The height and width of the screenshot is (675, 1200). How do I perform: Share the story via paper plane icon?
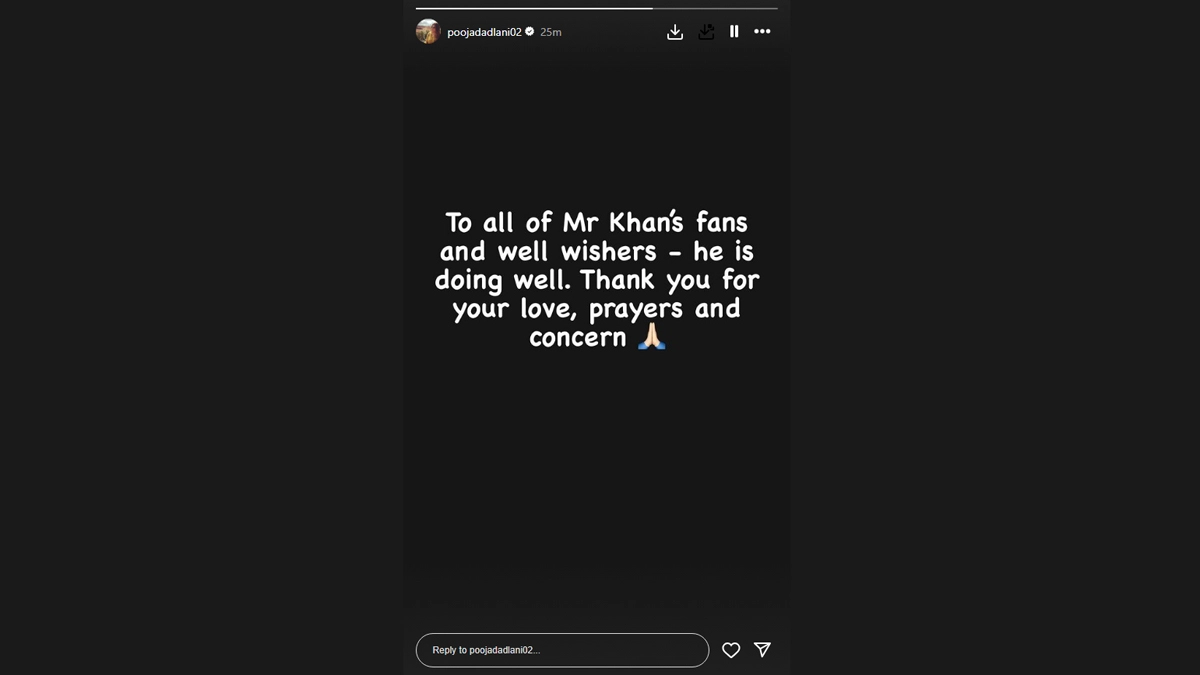point(762,650)
